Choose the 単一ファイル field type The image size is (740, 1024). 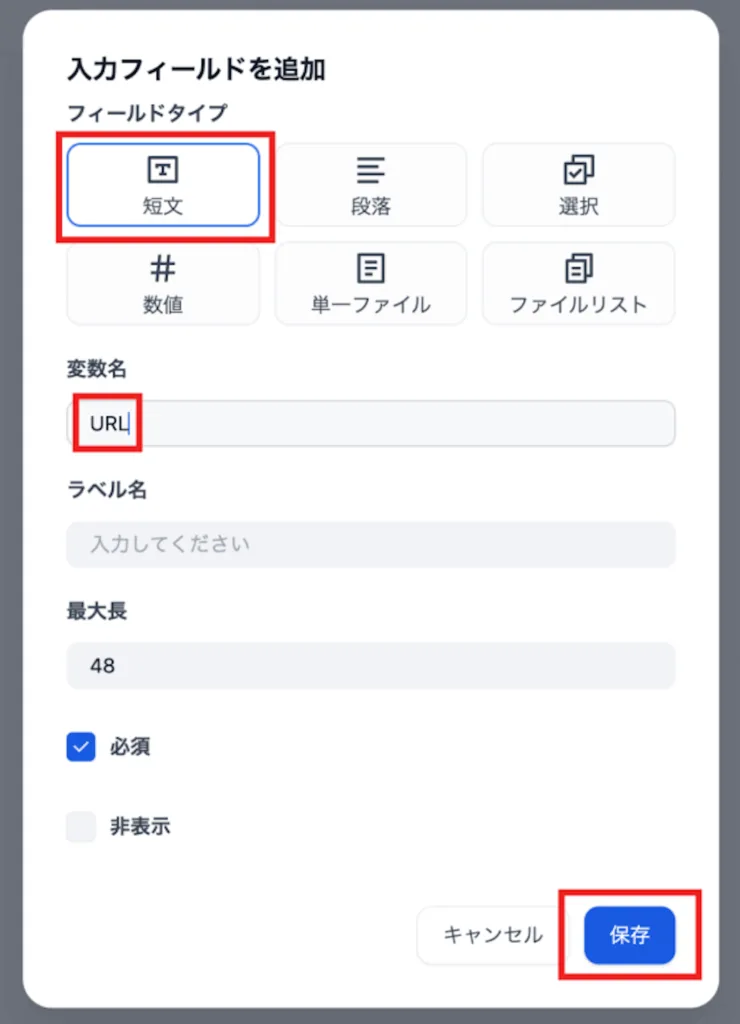(x=371, y=283)
